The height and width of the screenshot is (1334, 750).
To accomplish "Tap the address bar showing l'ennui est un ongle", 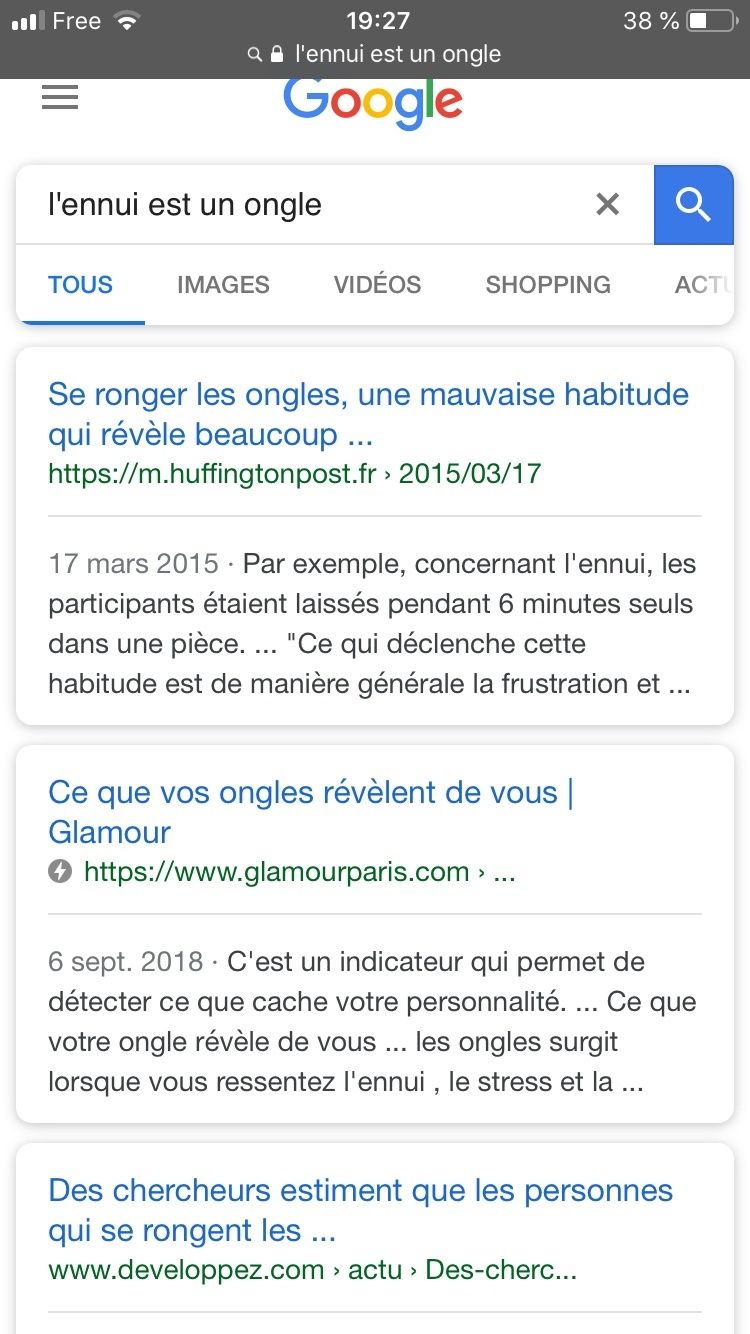I will [375, 54].
